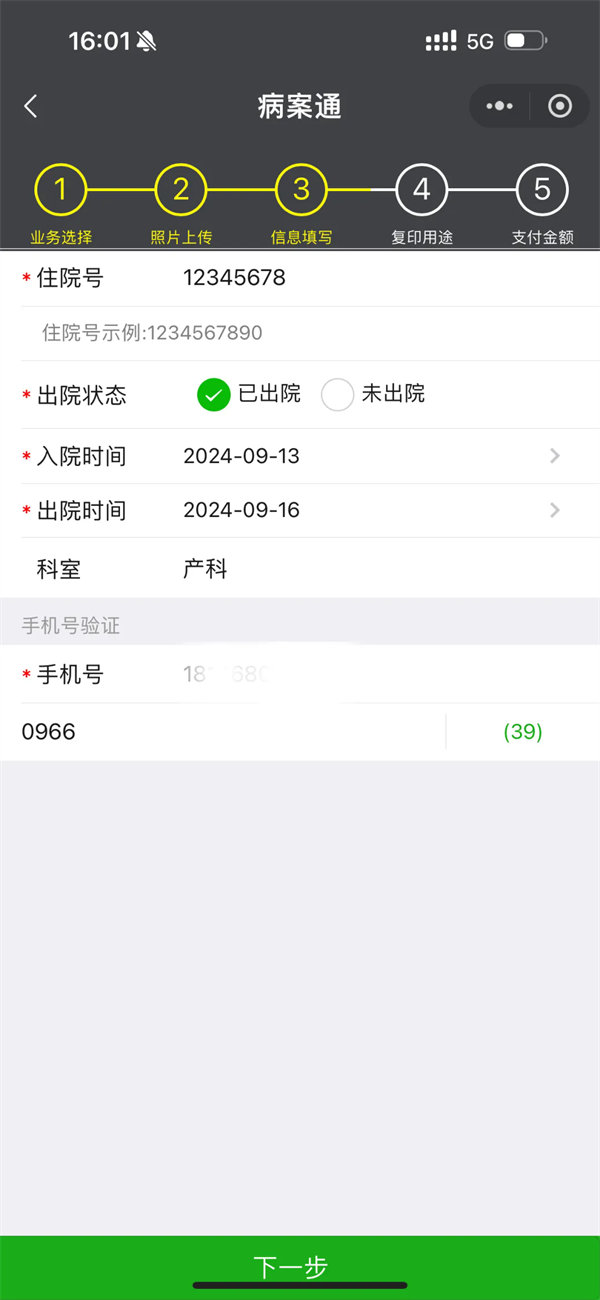Tap the 下一步 button

point(300,1266)
